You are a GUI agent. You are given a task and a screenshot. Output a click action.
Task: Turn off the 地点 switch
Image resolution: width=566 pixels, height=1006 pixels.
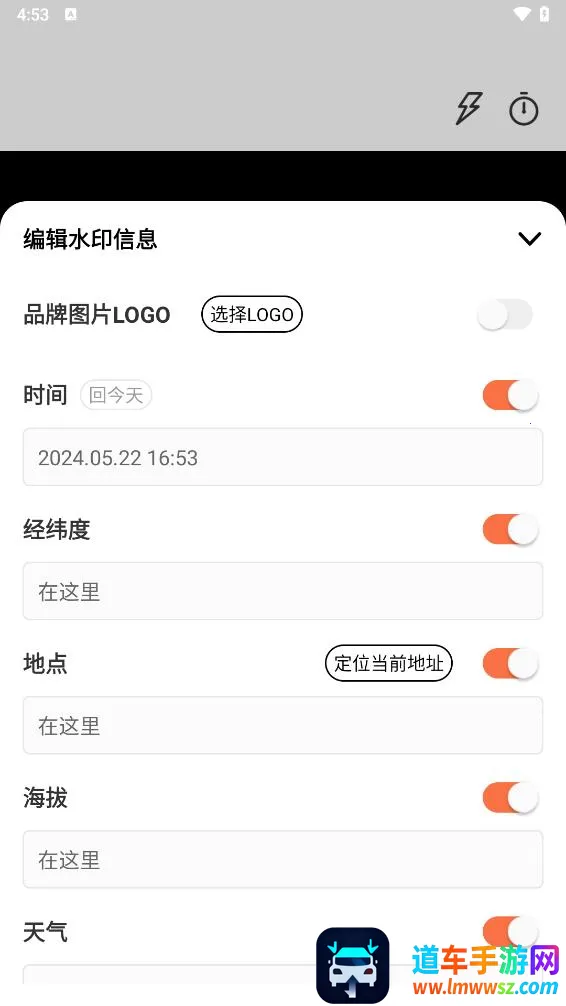(x=510, y=663)
